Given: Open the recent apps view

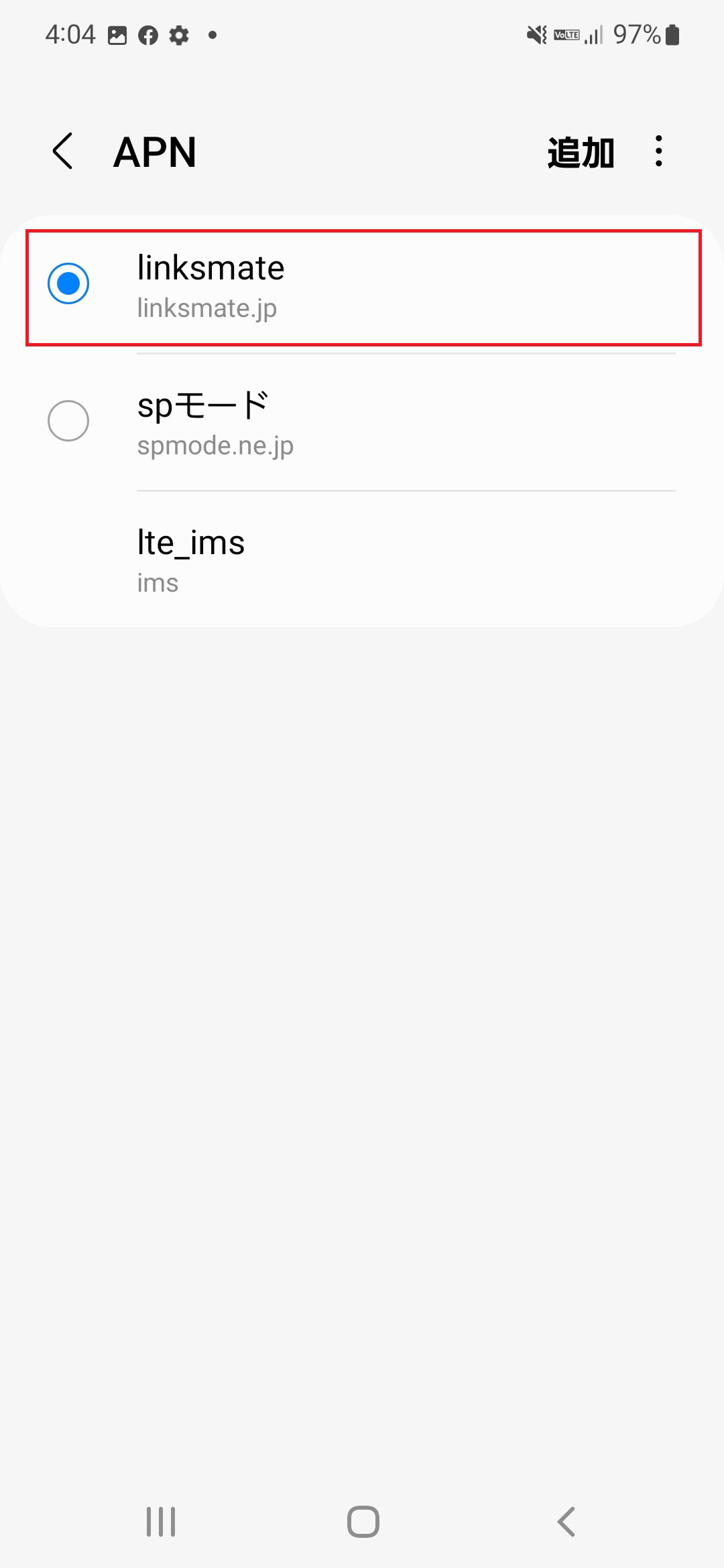Looking at the screenshot, I should [161, 1521].
